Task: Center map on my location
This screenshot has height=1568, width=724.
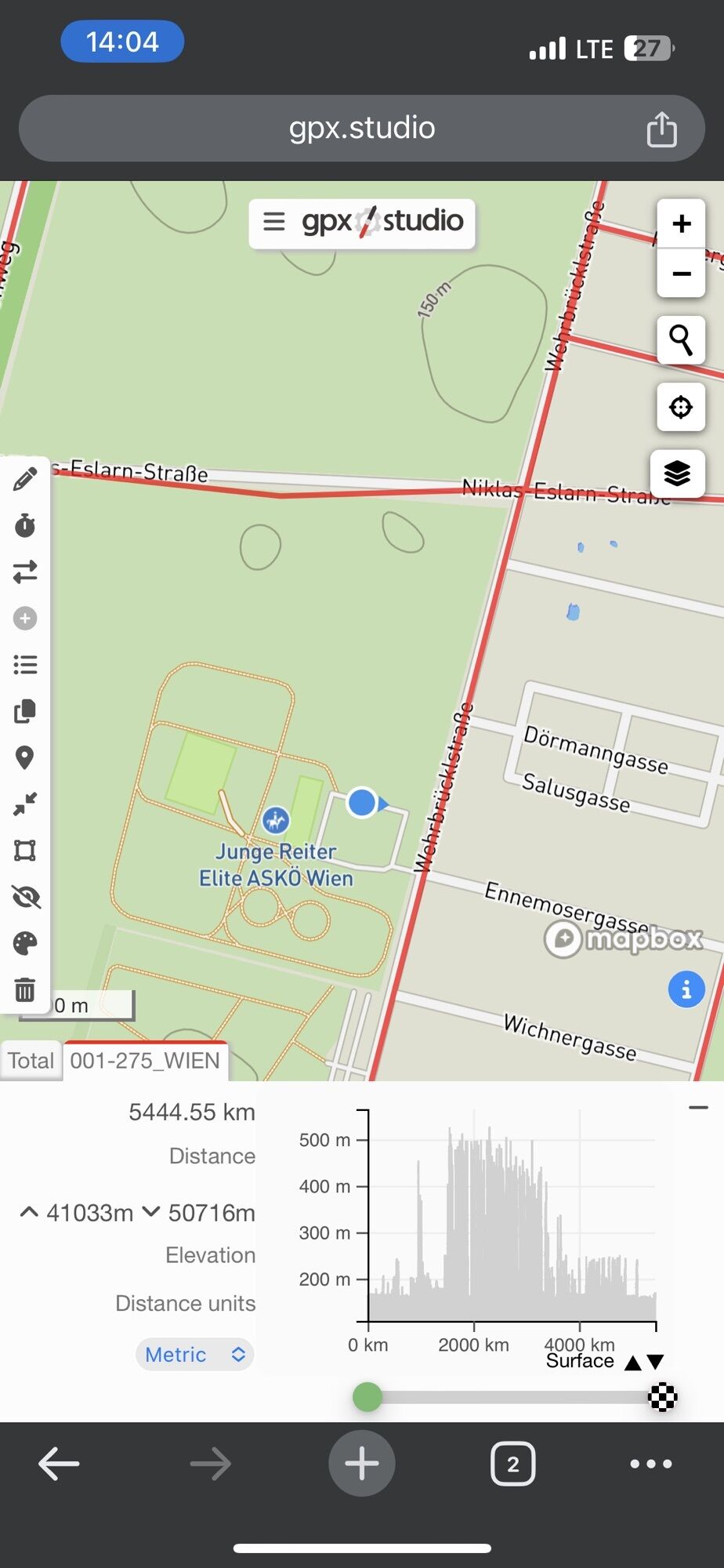Action: click(x=681, y=407)
